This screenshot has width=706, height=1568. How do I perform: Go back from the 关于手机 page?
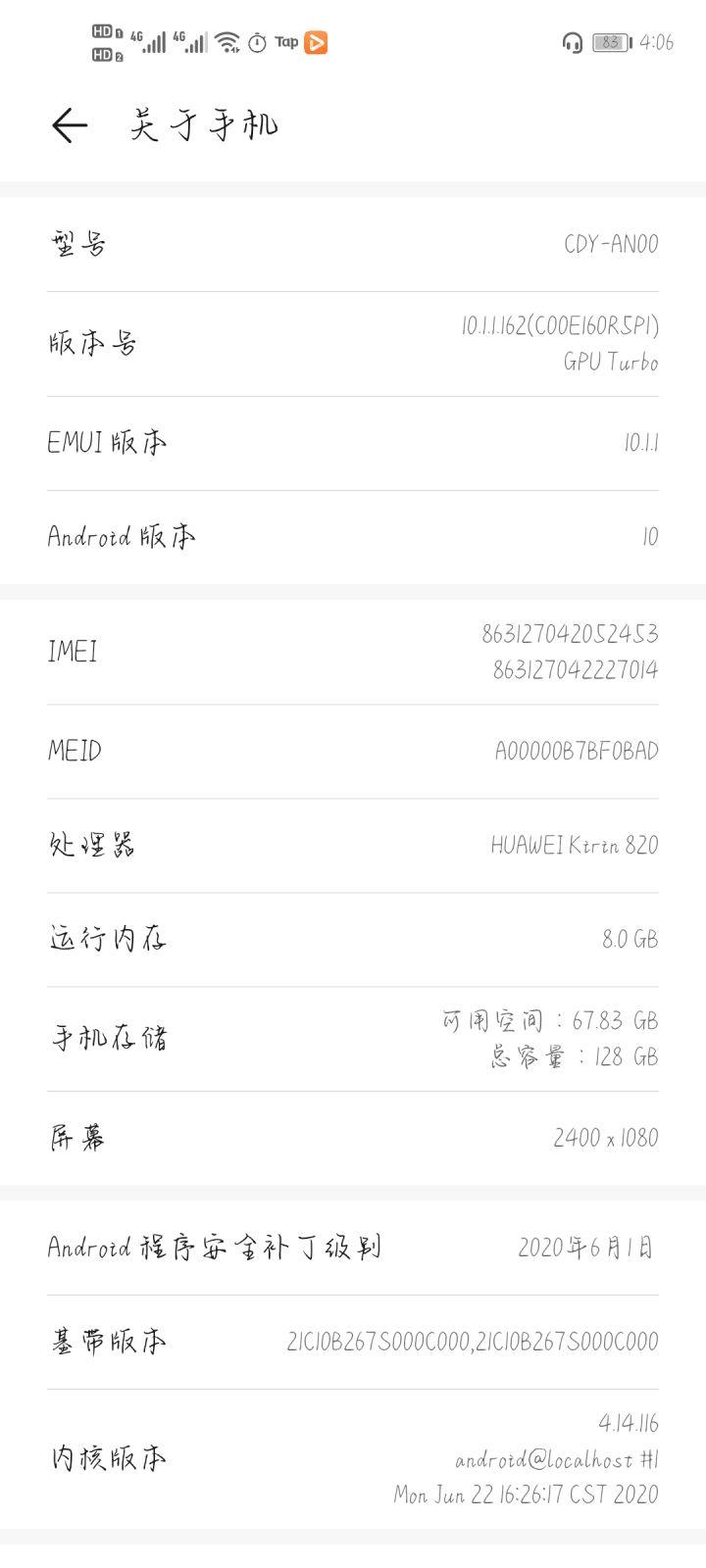point(70,125)
